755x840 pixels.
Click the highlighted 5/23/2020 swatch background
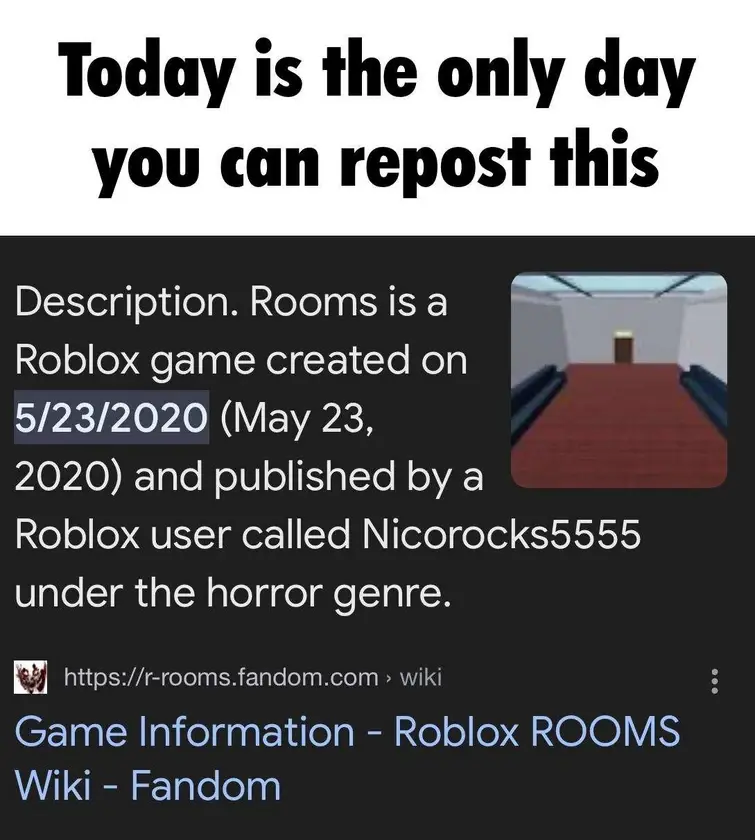click(115, 419)
